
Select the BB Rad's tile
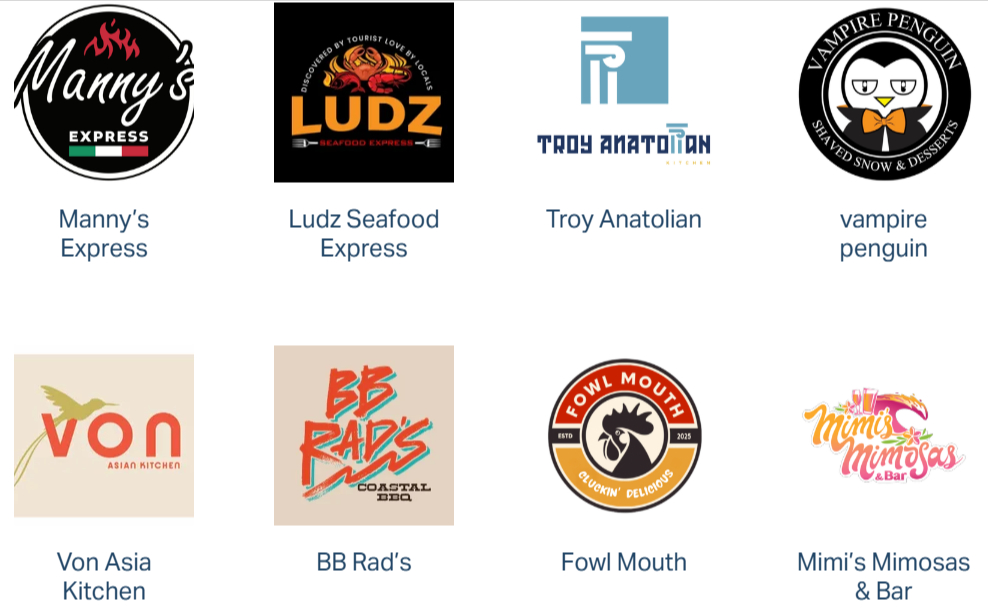click(x=364, y=435)
